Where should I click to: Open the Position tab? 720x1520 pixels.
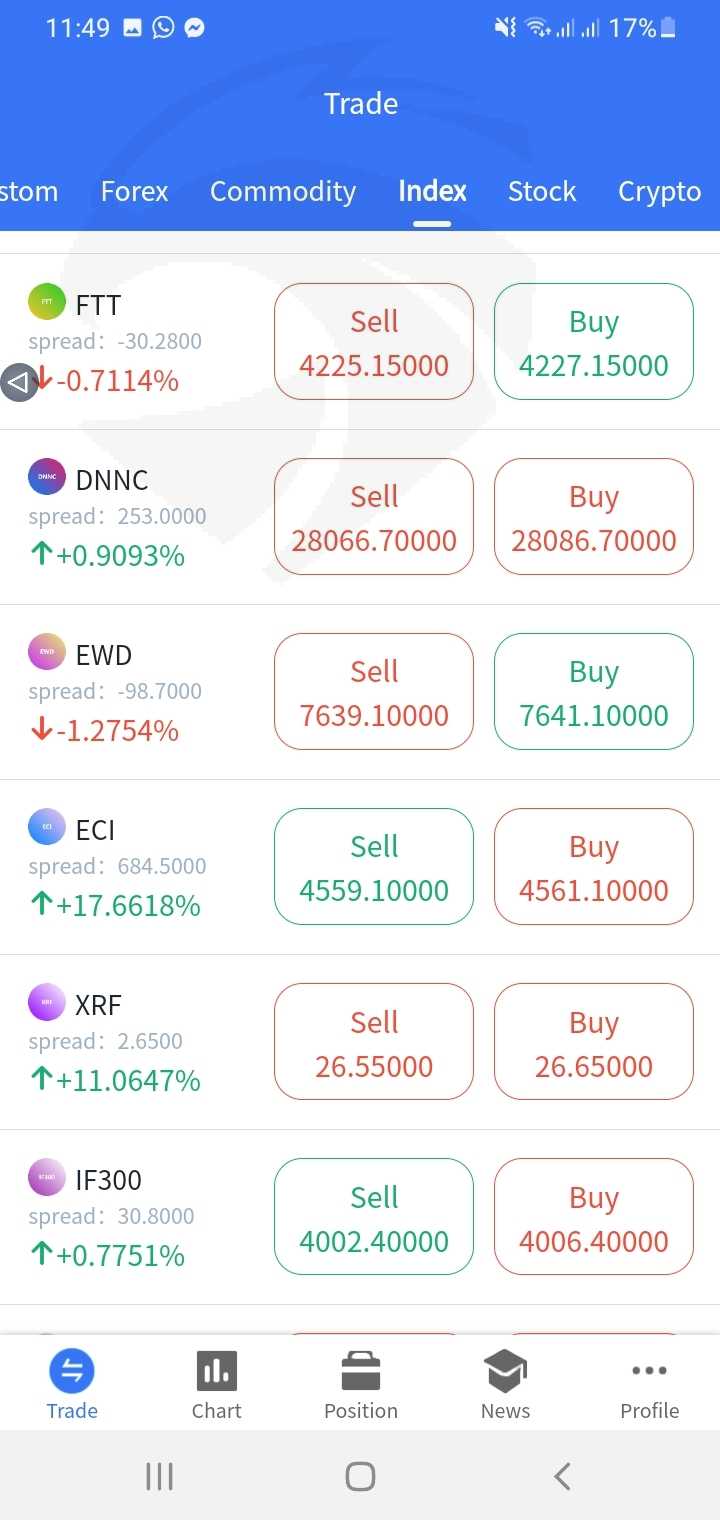click(x=361, y=1384)
